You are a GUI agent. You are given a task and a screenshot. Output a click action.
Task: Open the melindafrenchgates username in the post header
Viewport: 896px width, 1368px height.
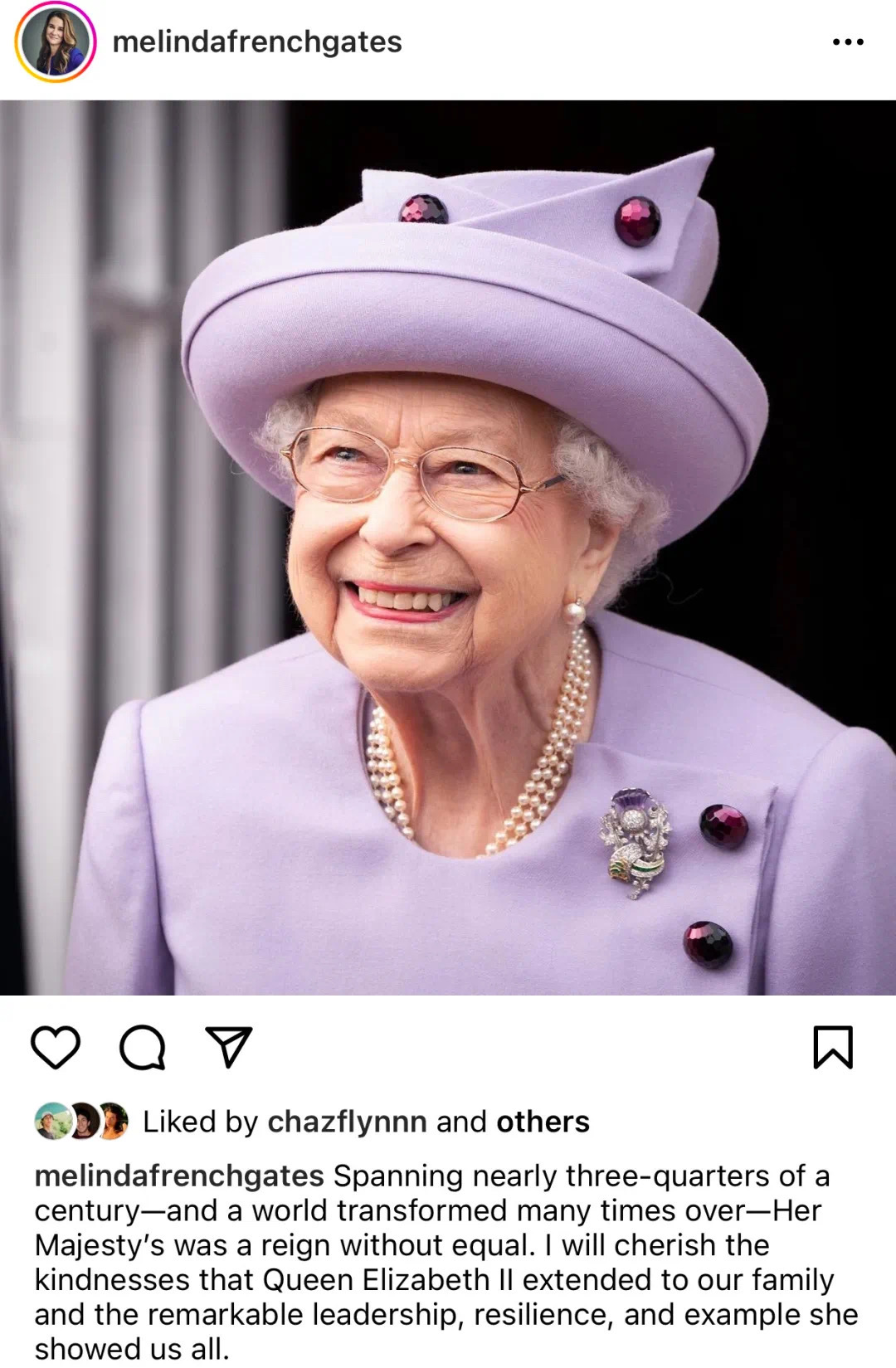(257, 41)
